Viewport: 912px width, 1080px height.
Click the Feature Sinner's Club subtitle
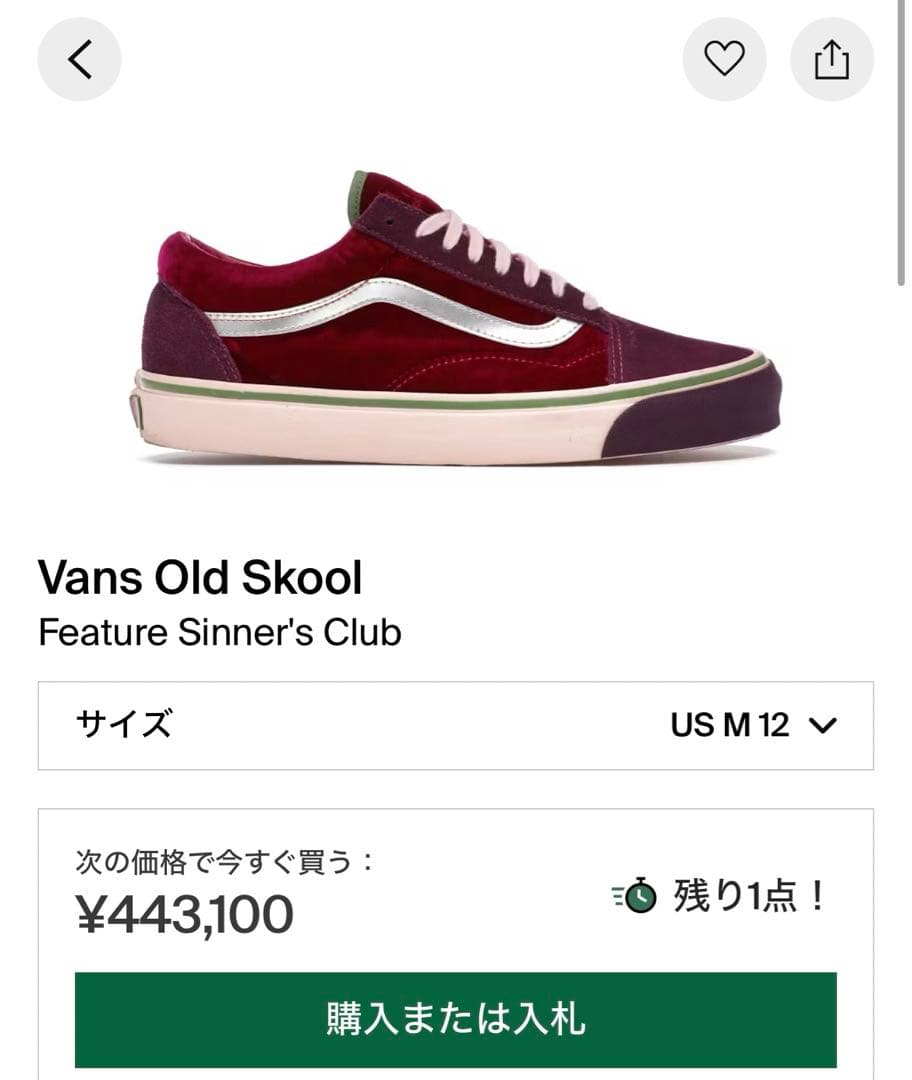coord(218,632)
